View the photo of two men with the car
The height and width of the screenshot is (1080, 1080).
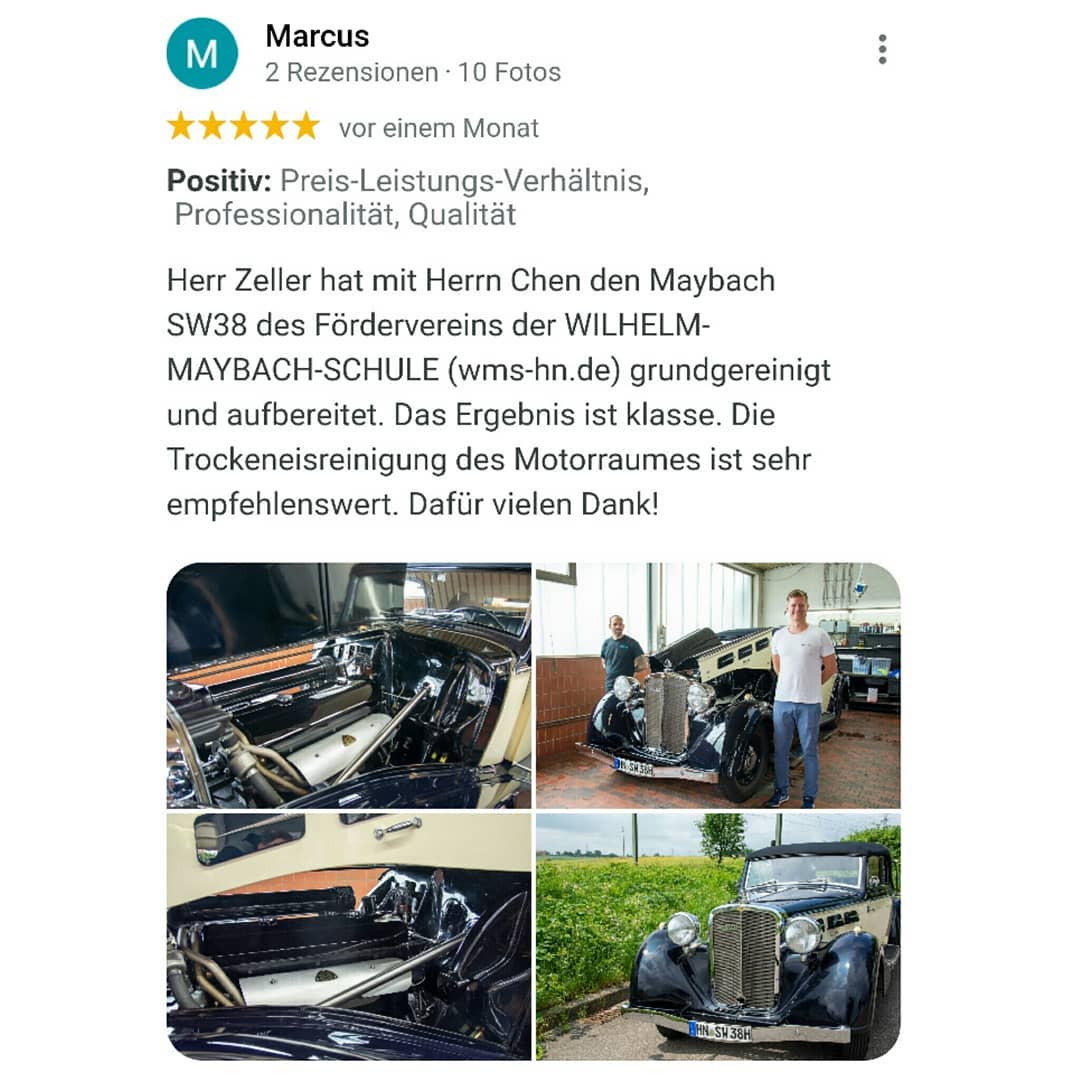click(718, 685)
